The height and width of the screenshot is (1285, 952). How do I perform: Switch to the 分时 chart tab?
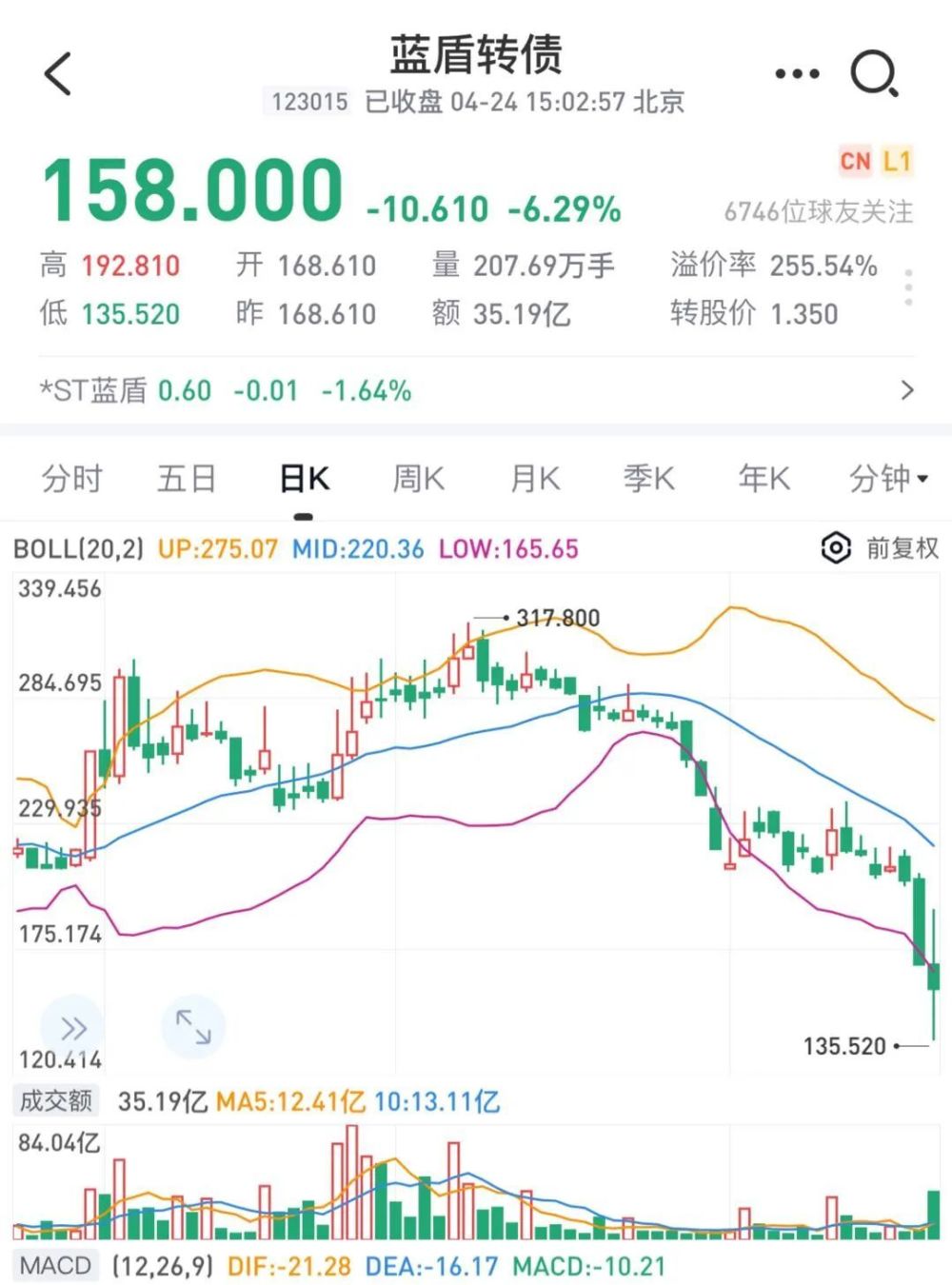tap(71, 478)
